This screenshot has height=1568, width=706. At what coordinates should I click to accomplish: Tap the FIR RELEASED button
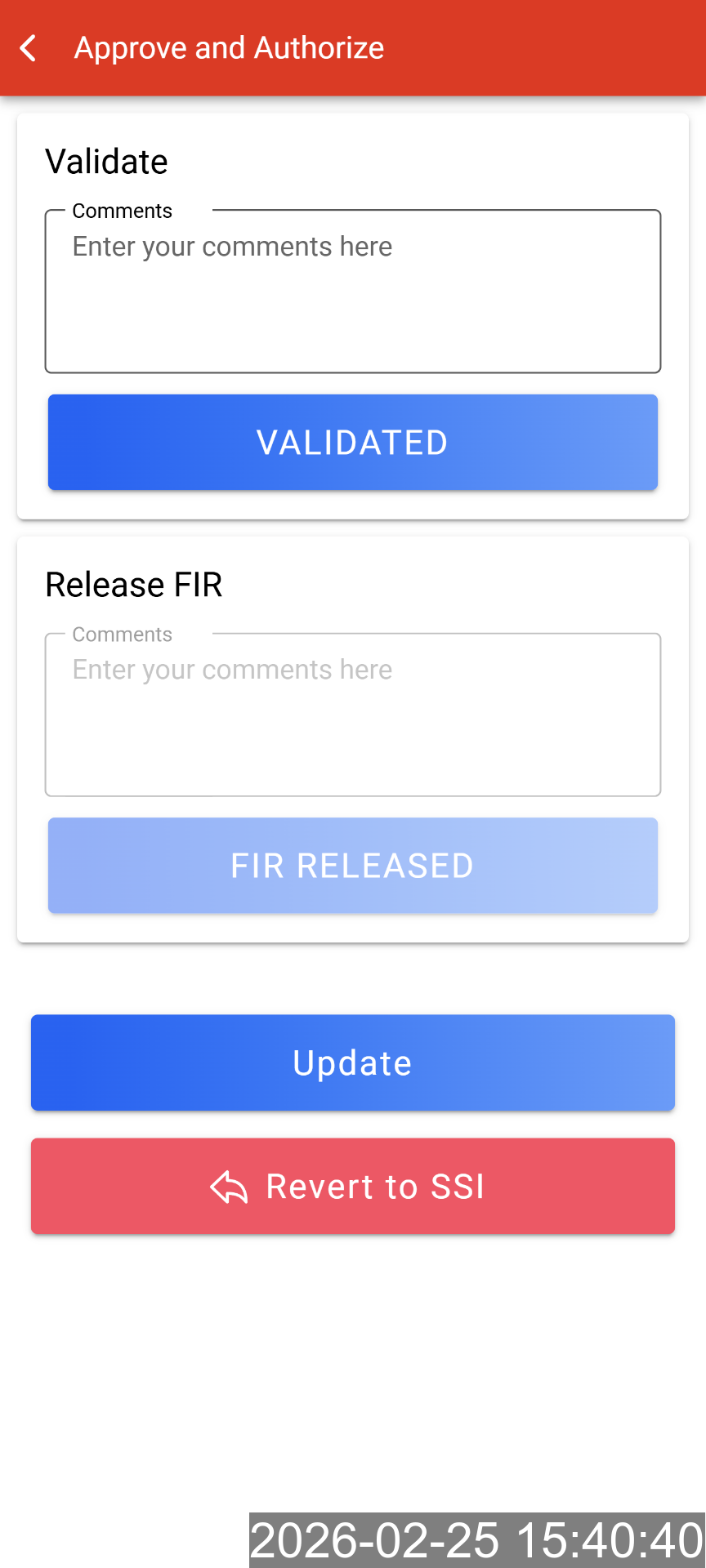click(x=353, y=866)
